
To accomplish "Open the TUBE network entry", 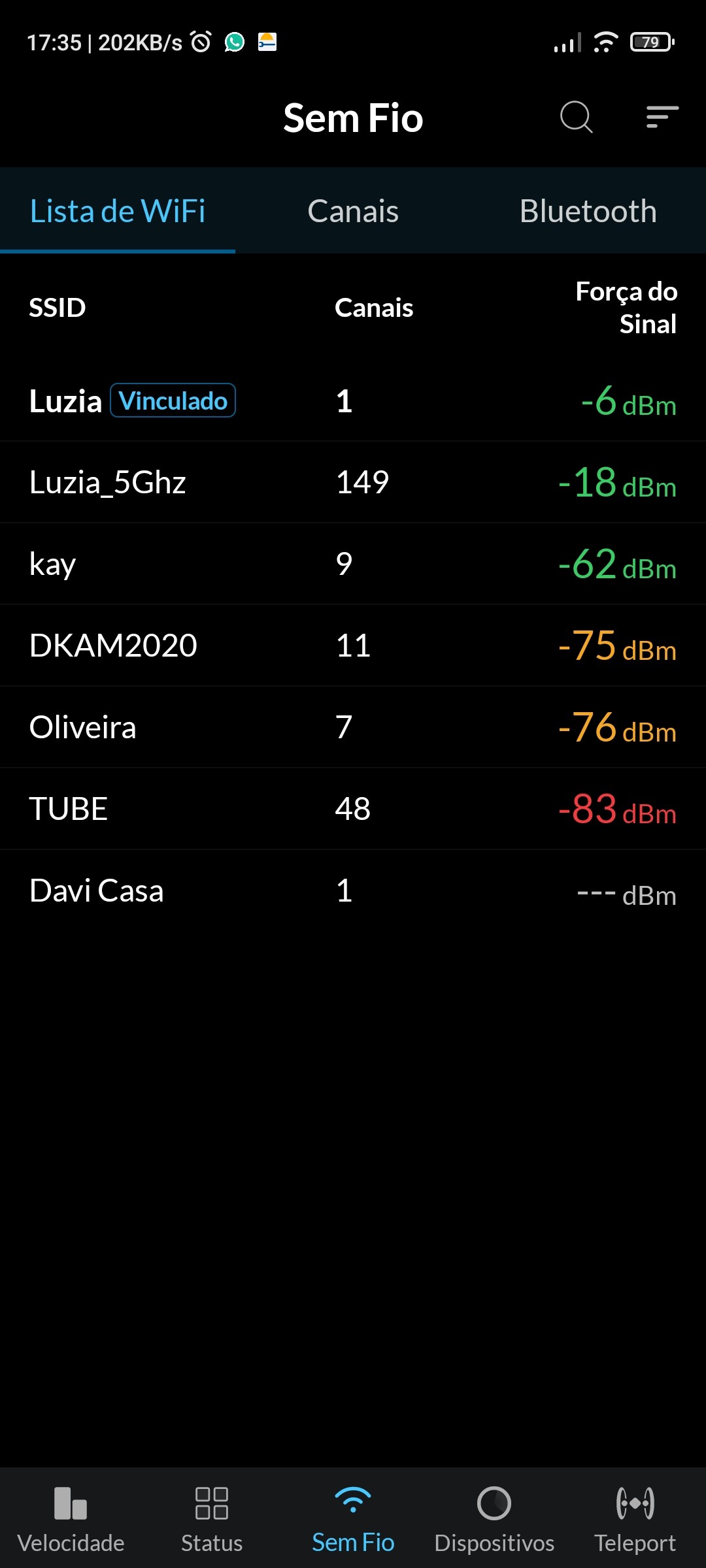I will click(353, 809).
